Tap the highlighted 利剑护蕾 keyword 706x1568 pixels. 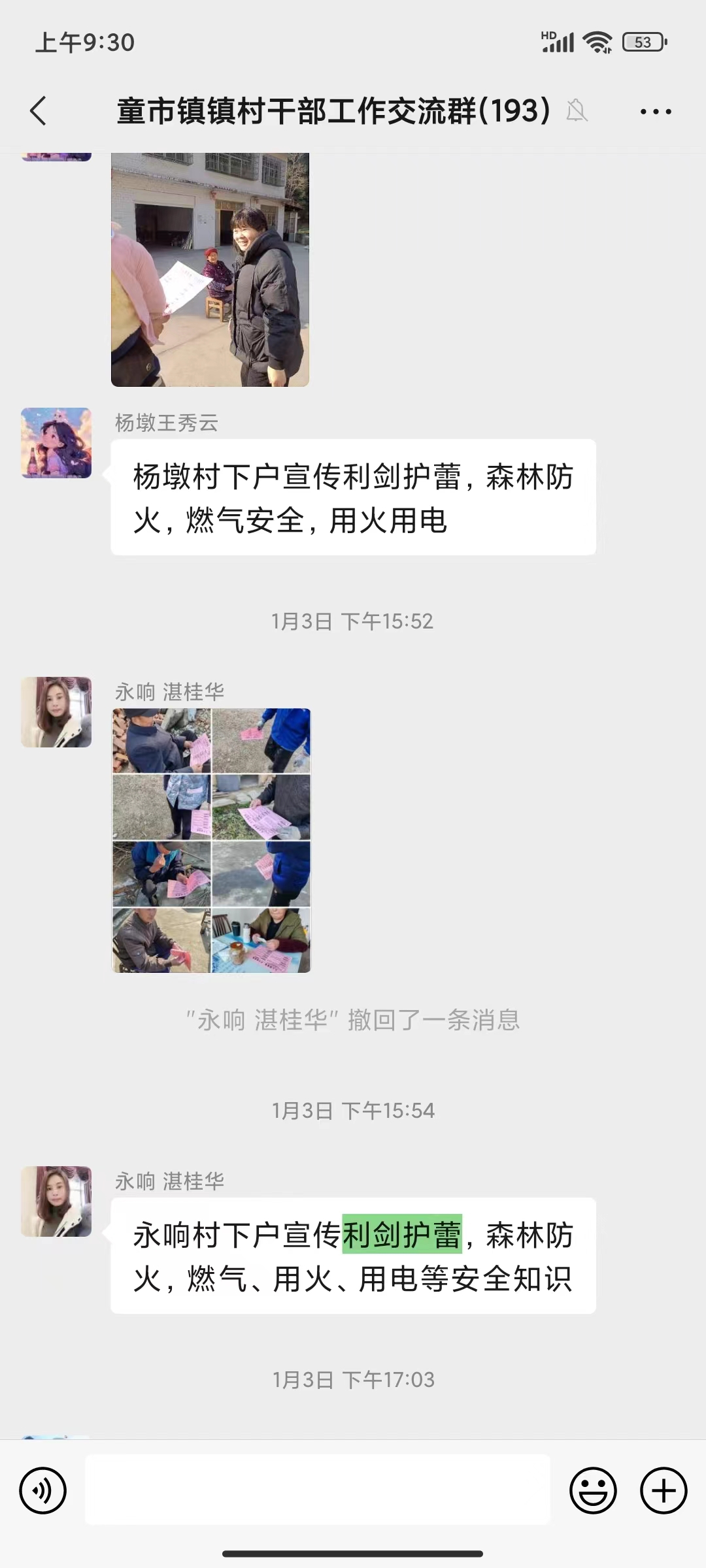402,1234
